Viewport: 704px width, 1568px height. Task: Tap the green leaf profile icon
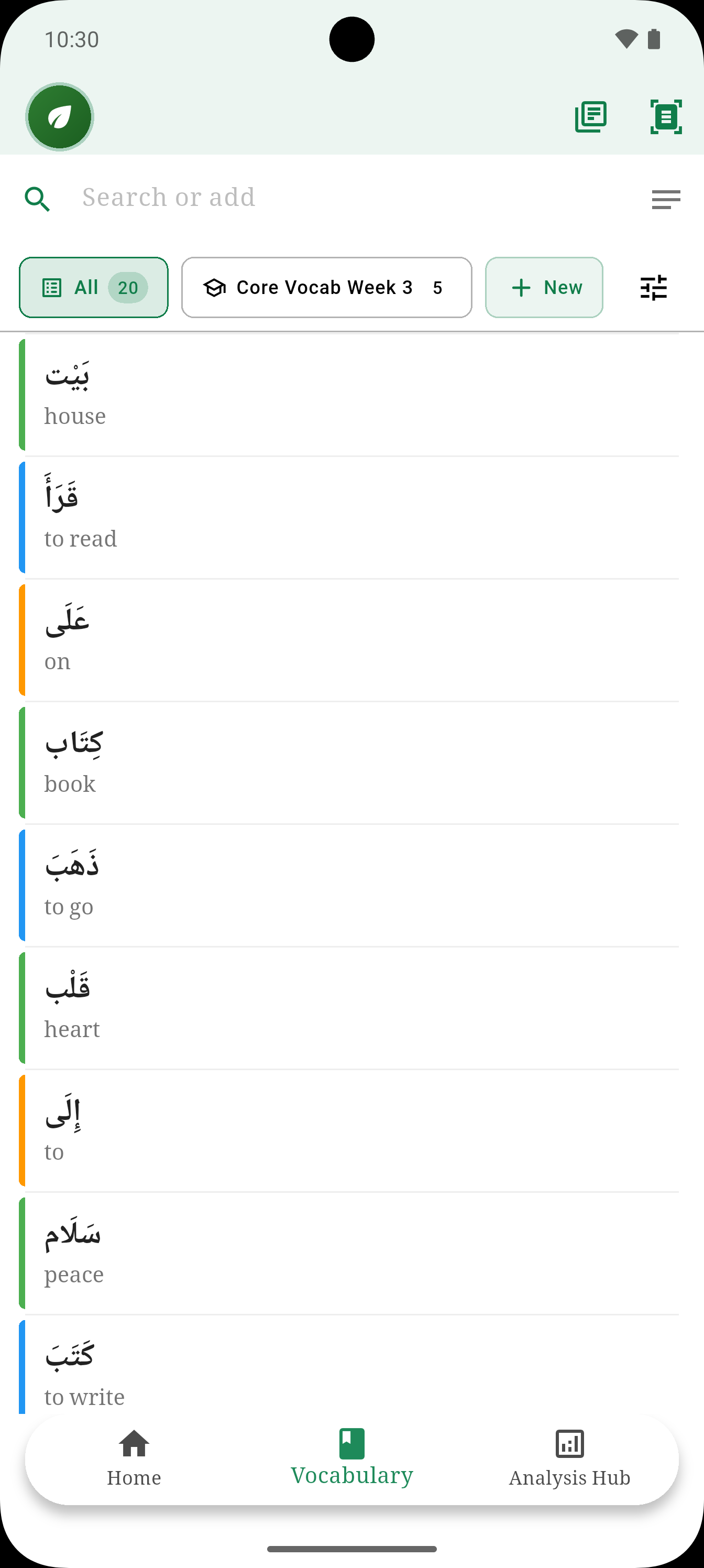pyautogui.click(x=60, y=117)
